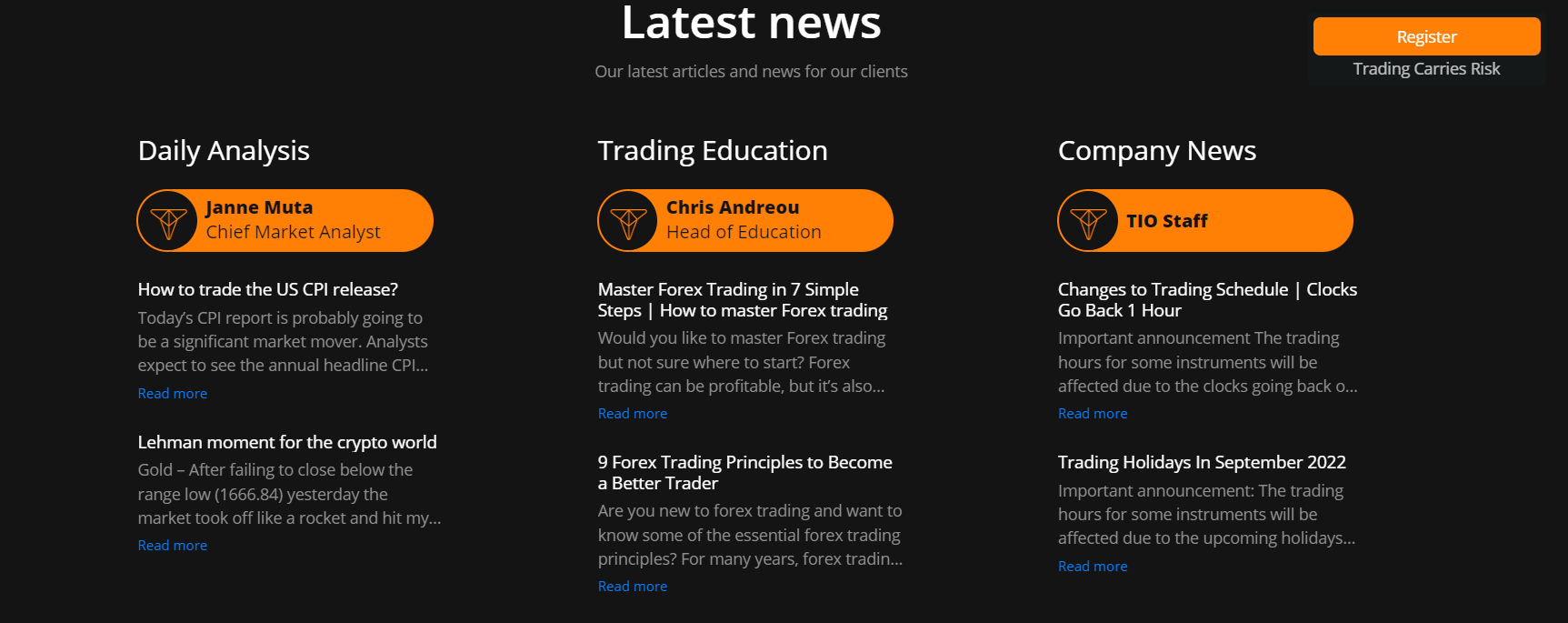Open Chris Andreou's Head of Education badge

pyautogui.click(x=745, y=220)
